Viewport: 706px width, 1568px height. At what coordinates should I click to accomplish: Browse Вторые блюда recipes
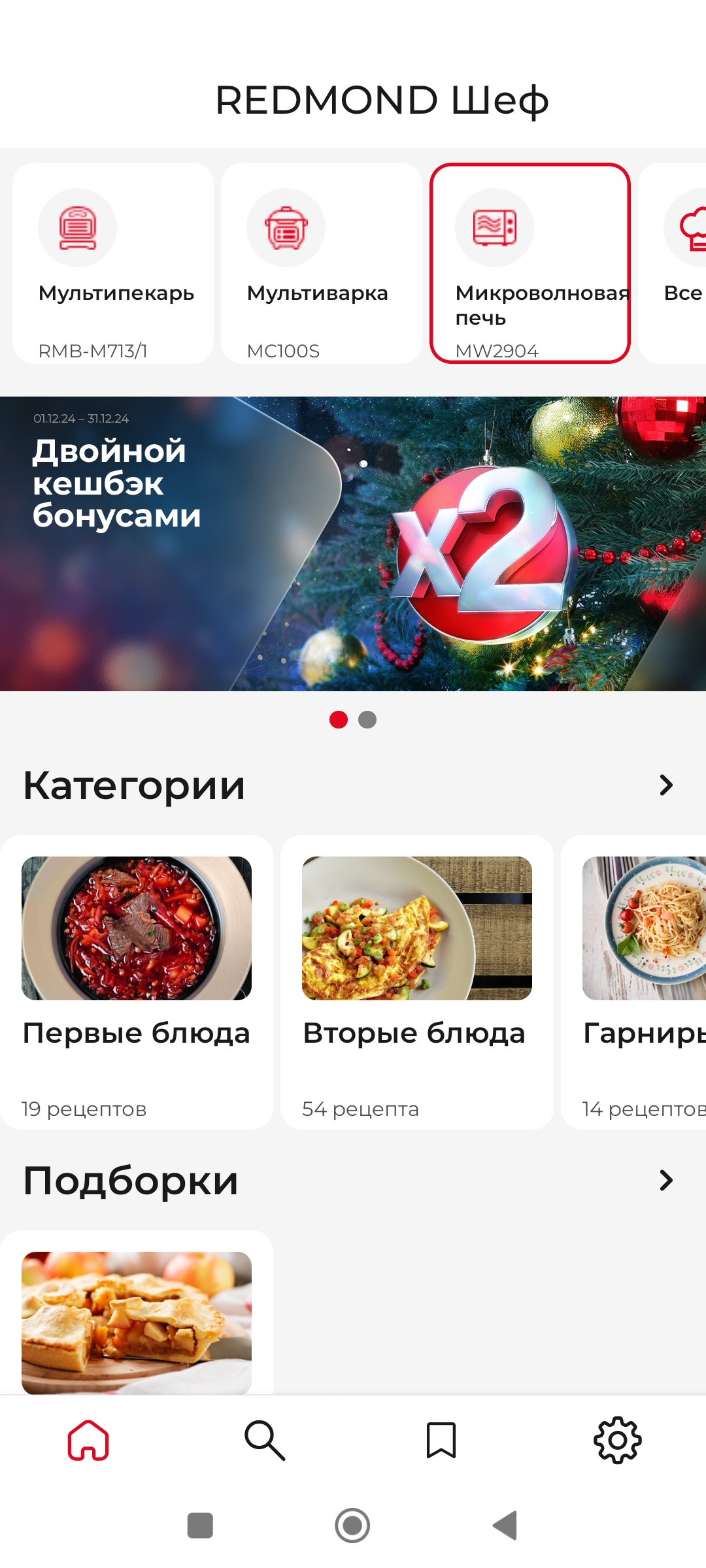tap(416, 981)
